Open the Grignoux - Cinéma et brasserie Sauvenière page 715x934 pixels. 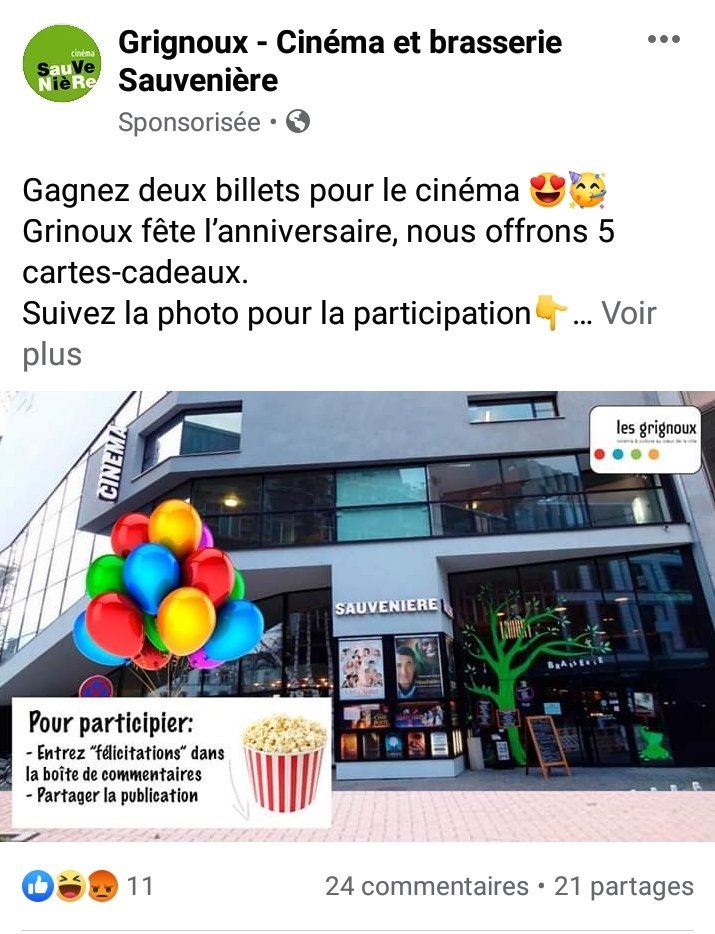[339, 60]
